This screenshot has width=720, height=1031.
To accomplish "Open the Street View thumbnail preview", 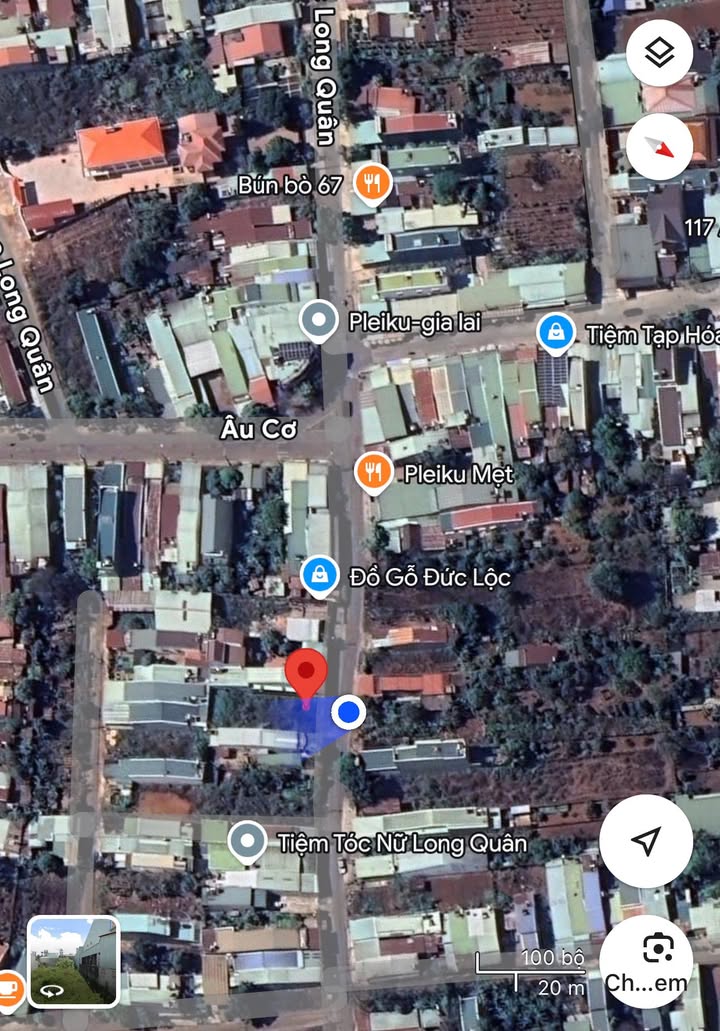I will point(73,961).
